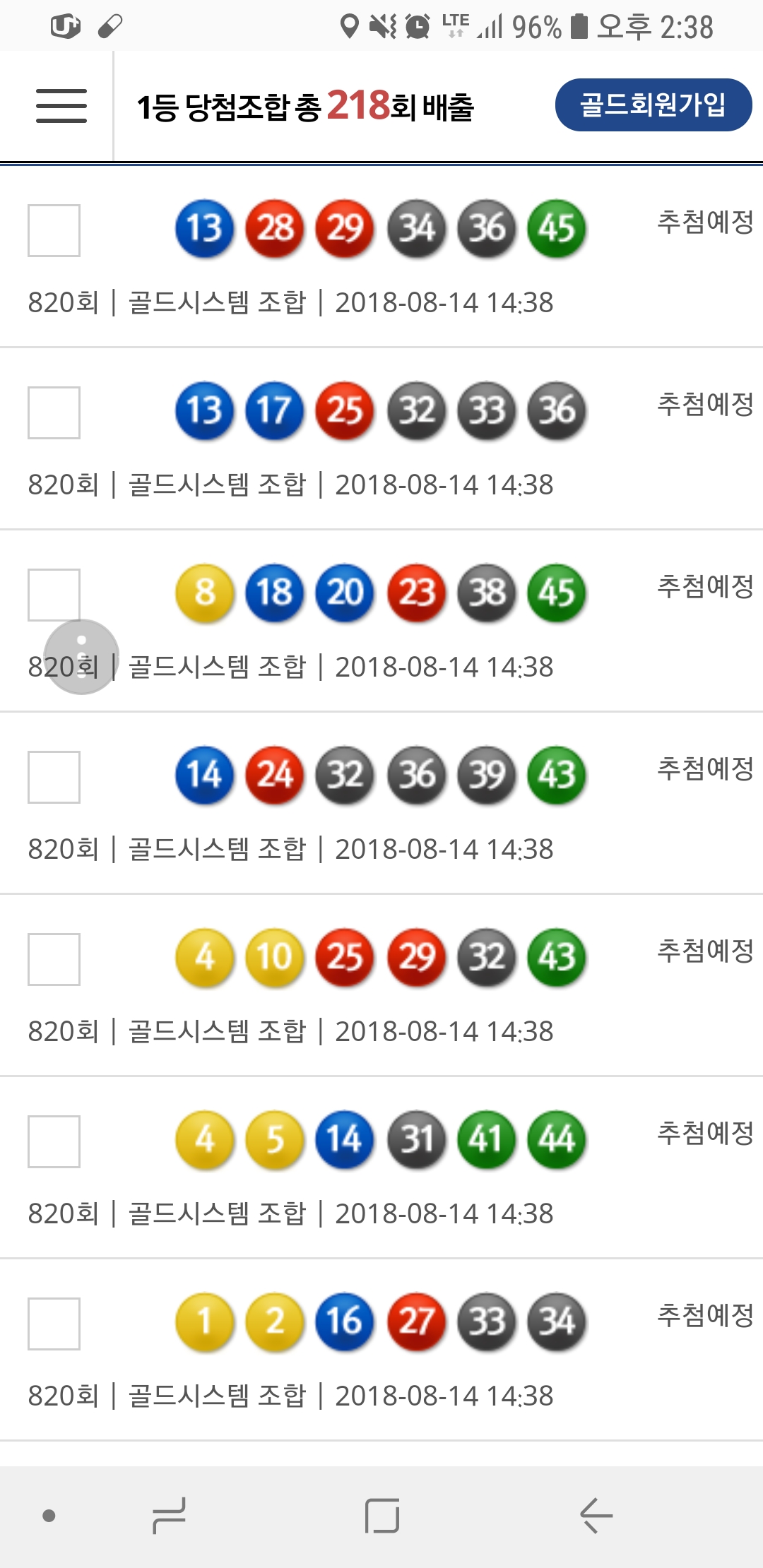
Task: Tap the 골드회원가입 button
Action: 653,105
